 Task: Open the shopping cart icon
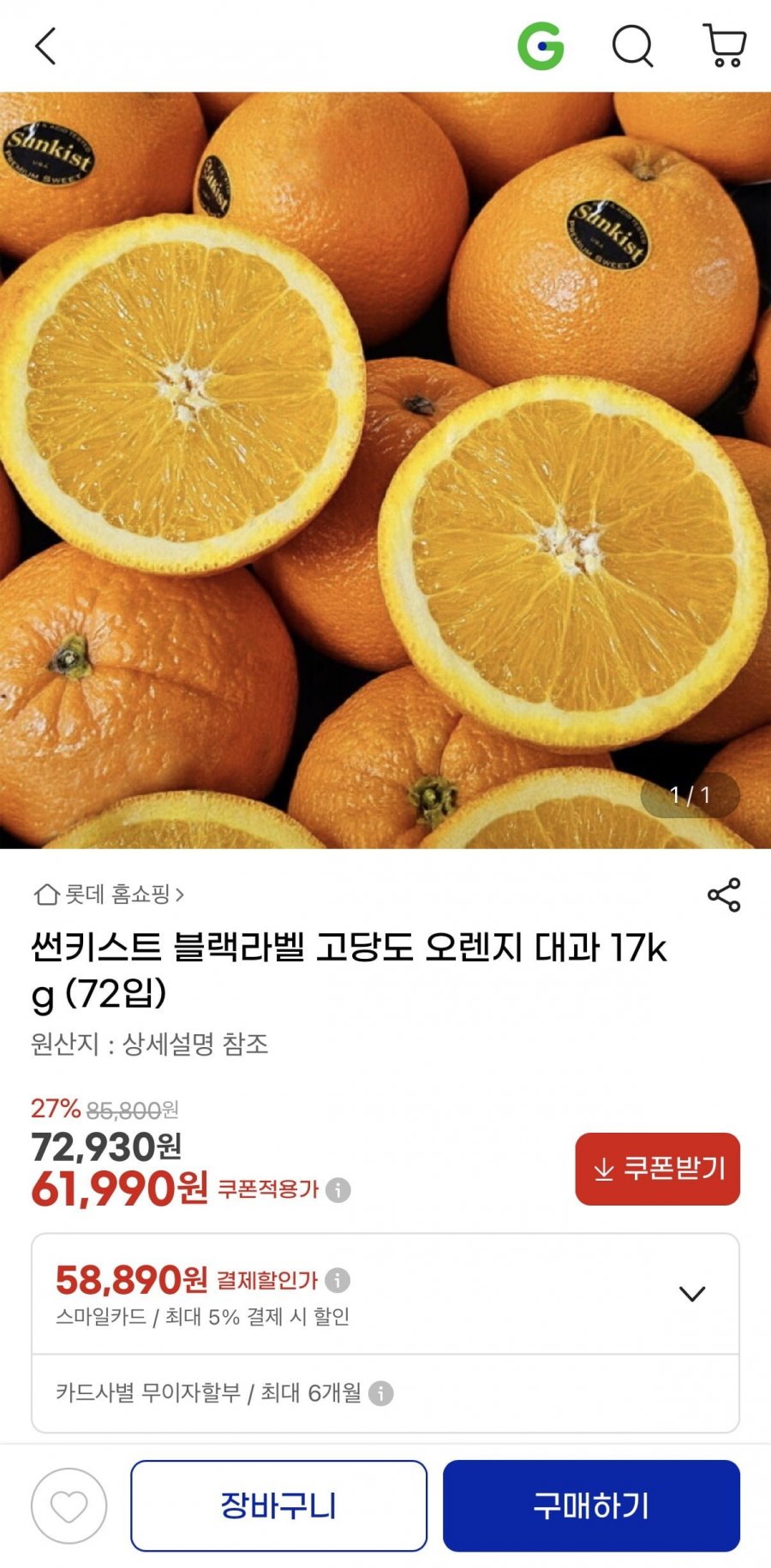(x=724, y=47)
